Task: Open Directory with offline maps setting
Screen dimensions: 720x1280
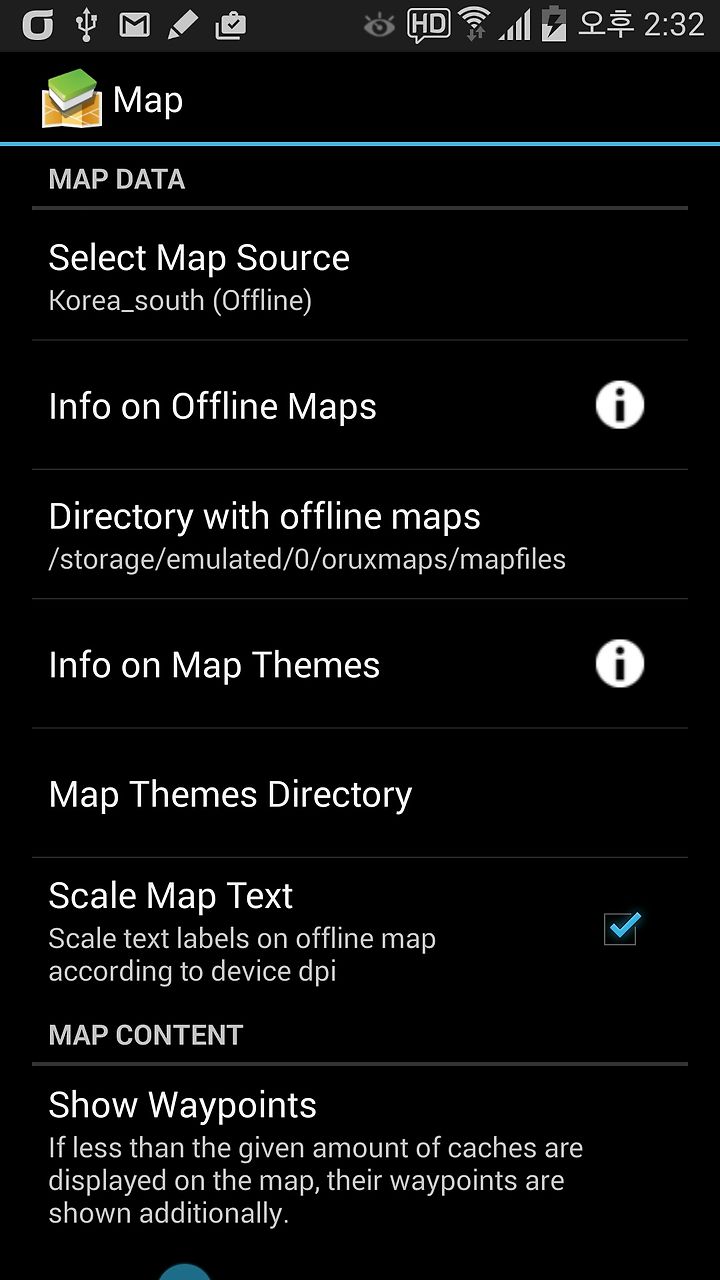Action: (360, 534)
